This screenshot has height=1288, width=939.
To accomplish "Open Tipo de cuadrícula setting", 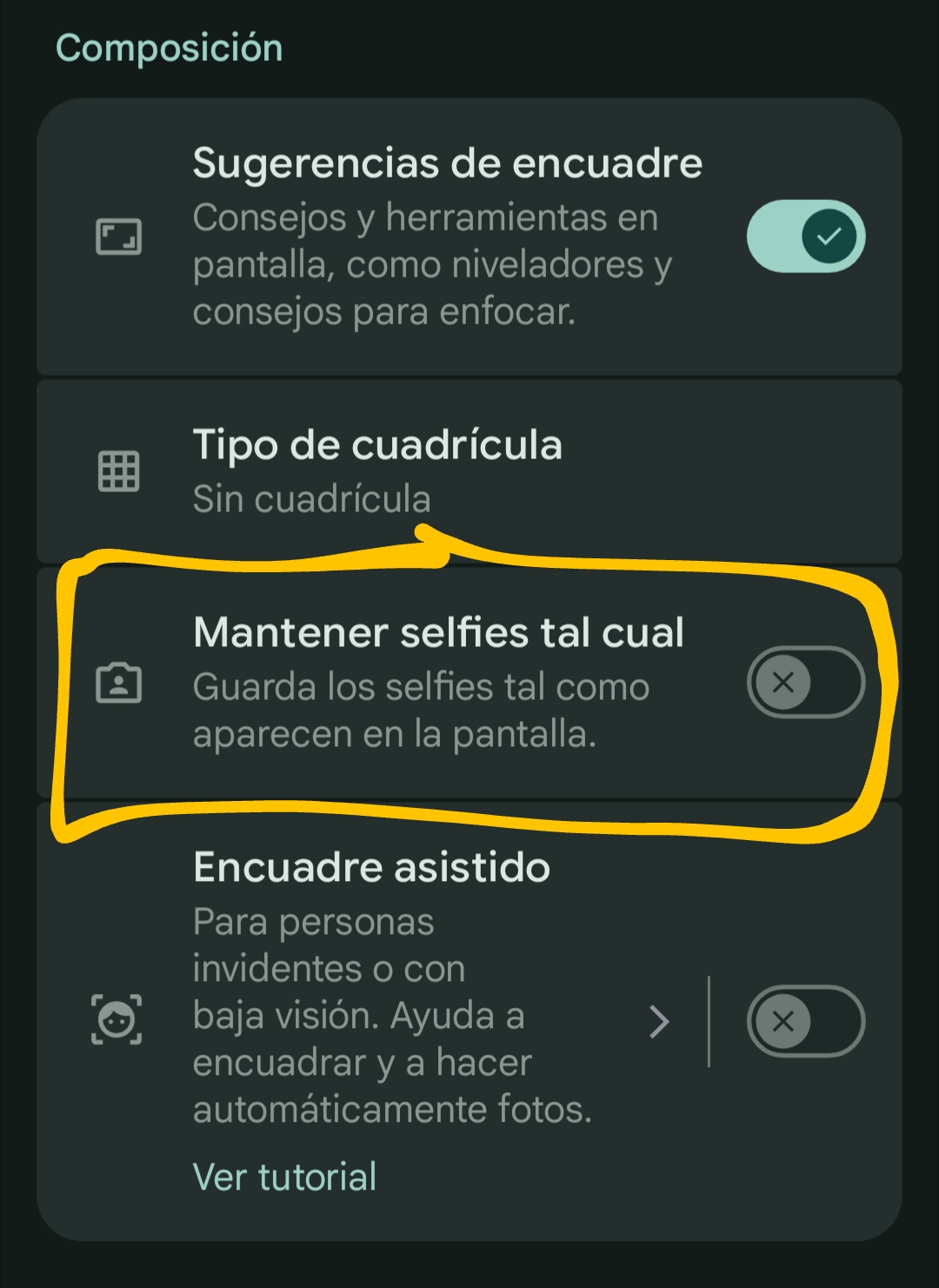I will [x=376, y=470].
